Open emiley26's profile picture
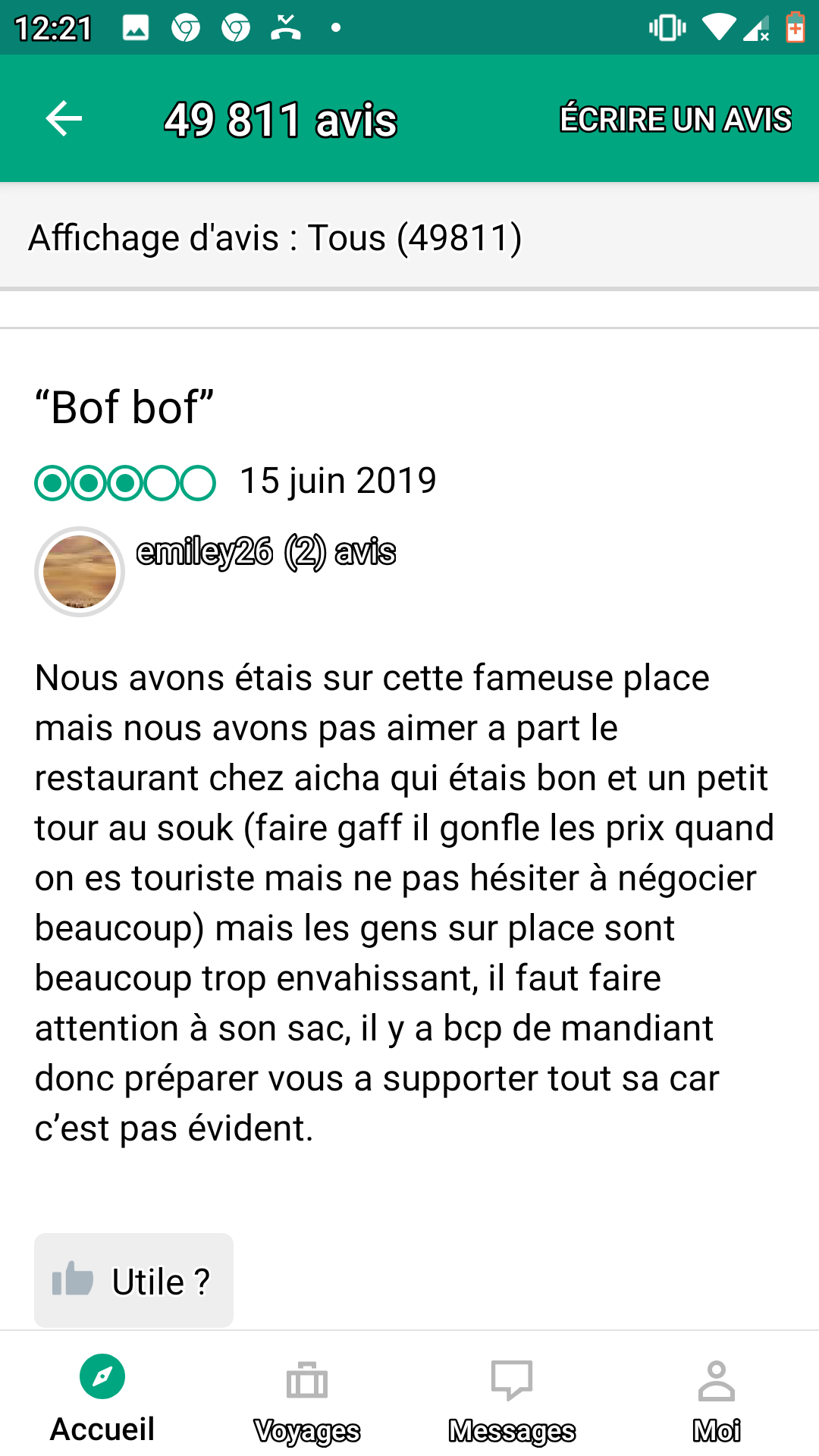The height and width of the screenshot is (1456, 819). [80, 572]
